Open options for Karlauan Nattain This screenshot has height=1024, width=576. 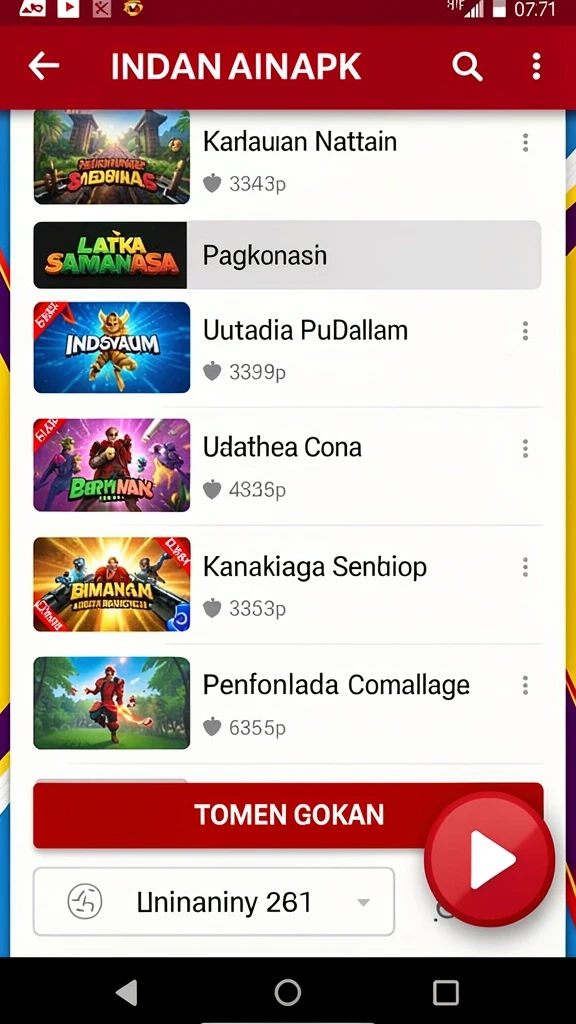click(x=525, y=142)
